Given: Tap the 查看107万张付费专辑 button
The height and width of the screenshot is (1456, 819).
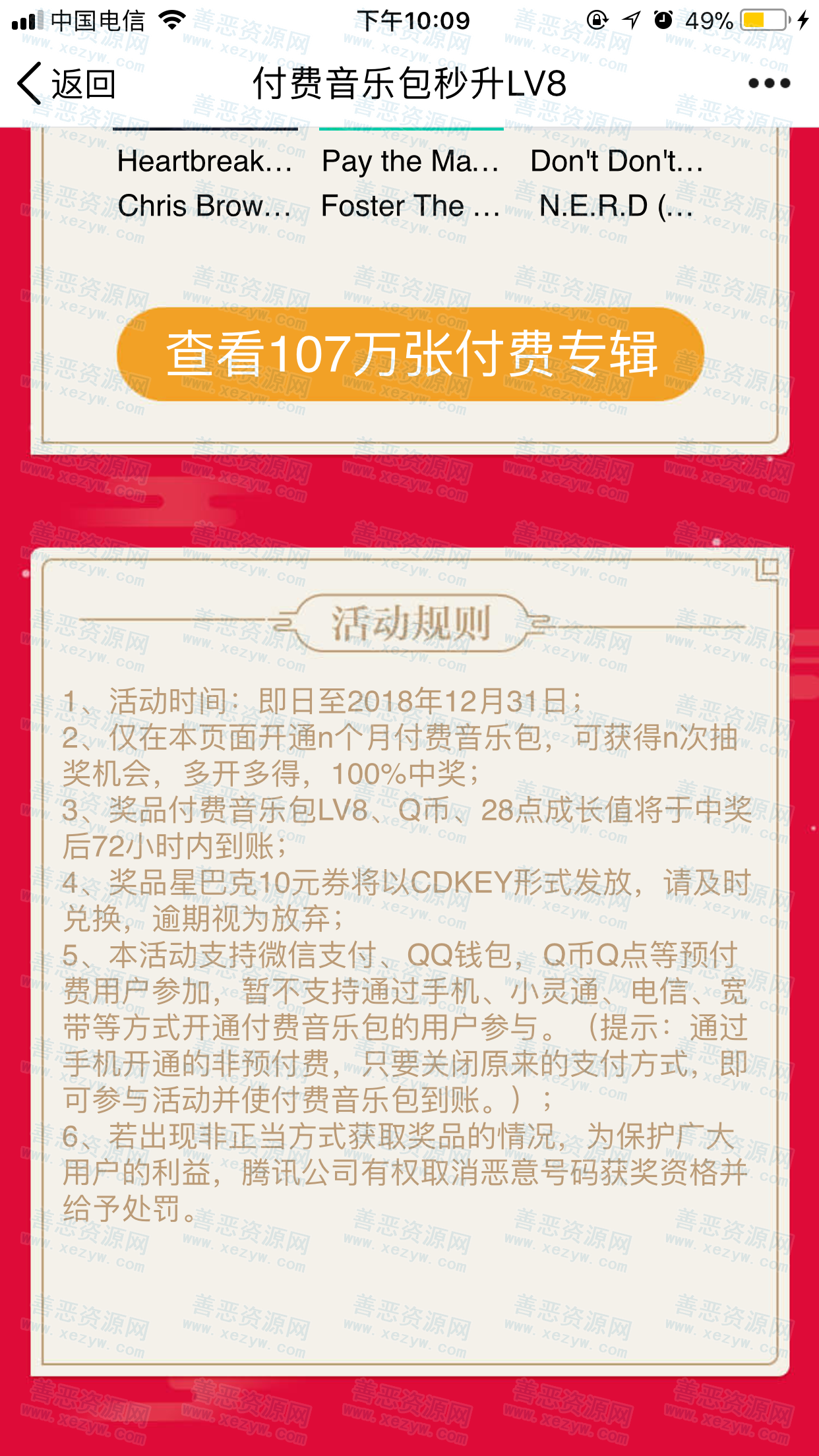Looking at the screenshot, I should click(x=410, y=354).
